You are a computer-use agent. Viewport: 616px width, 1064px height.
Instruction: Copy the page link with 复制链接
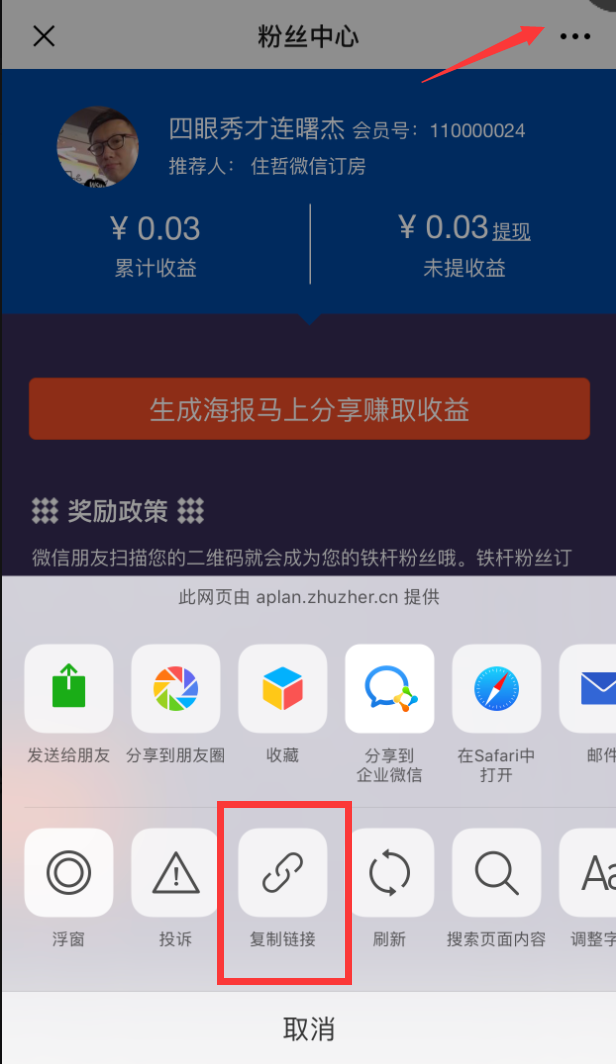click(283, 873)
